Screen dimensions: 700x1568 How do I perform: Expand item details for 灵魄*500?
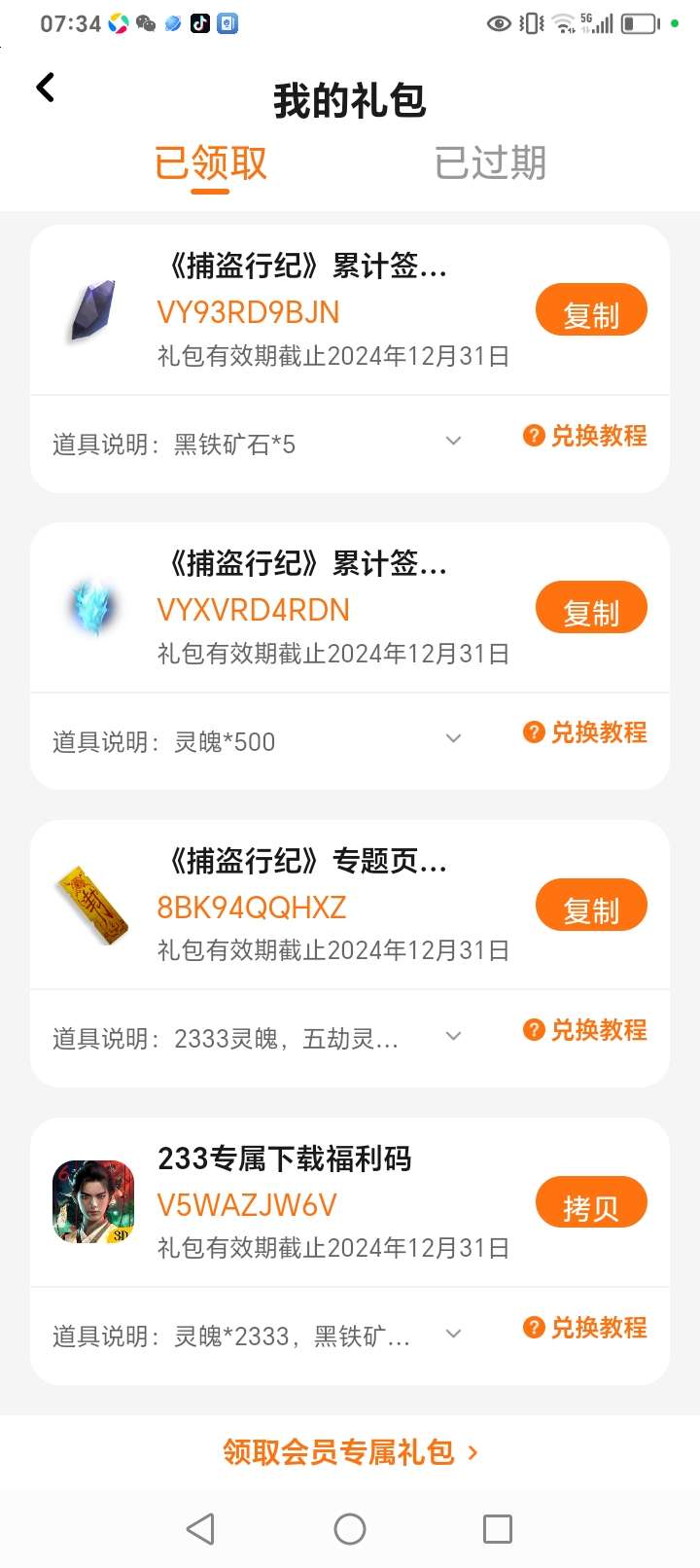[453, 739]
